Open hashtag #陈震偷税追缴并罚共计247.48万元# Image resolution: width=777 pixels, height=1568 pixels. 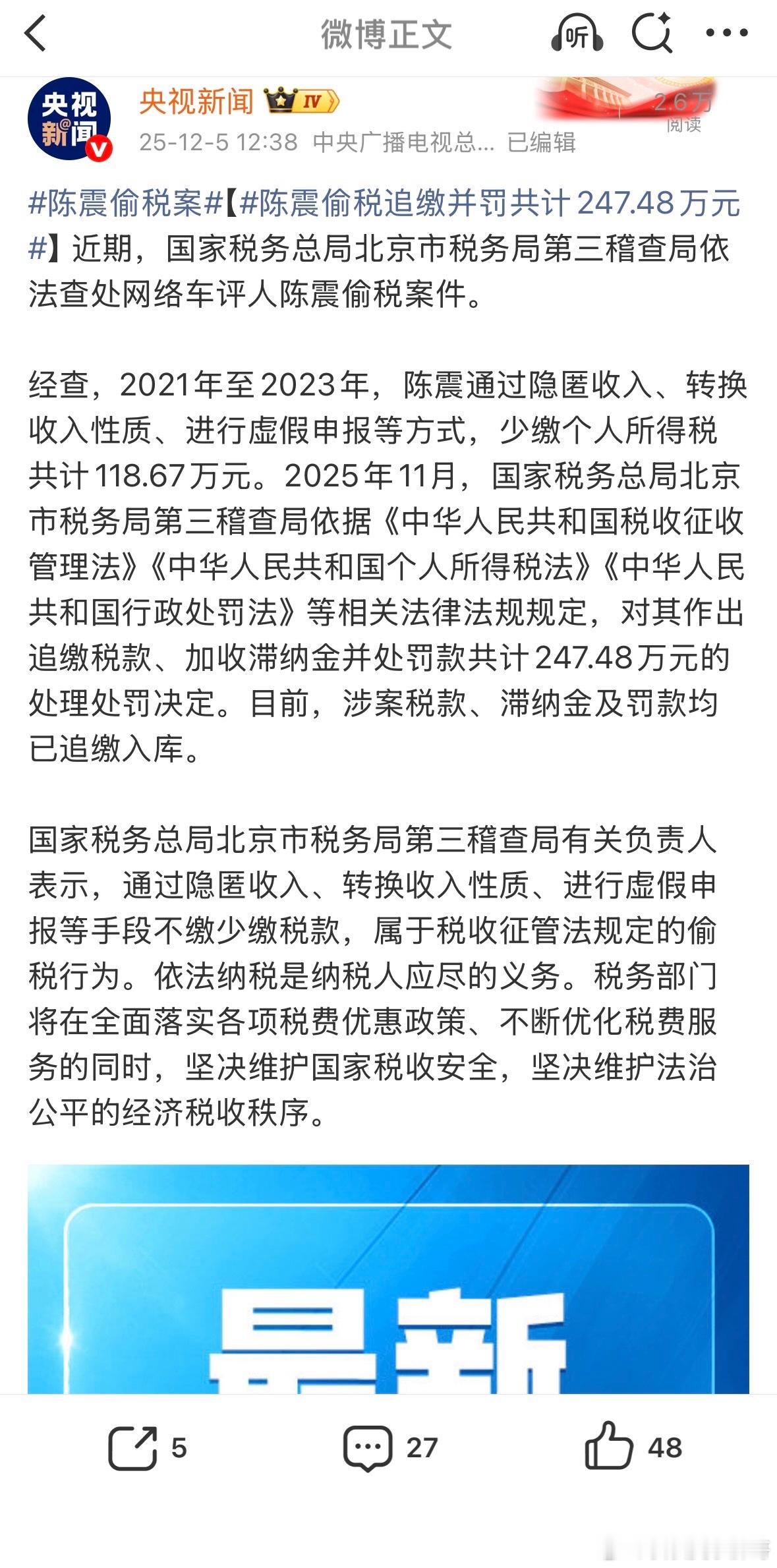pyautogui.click(x=494, y=207)
